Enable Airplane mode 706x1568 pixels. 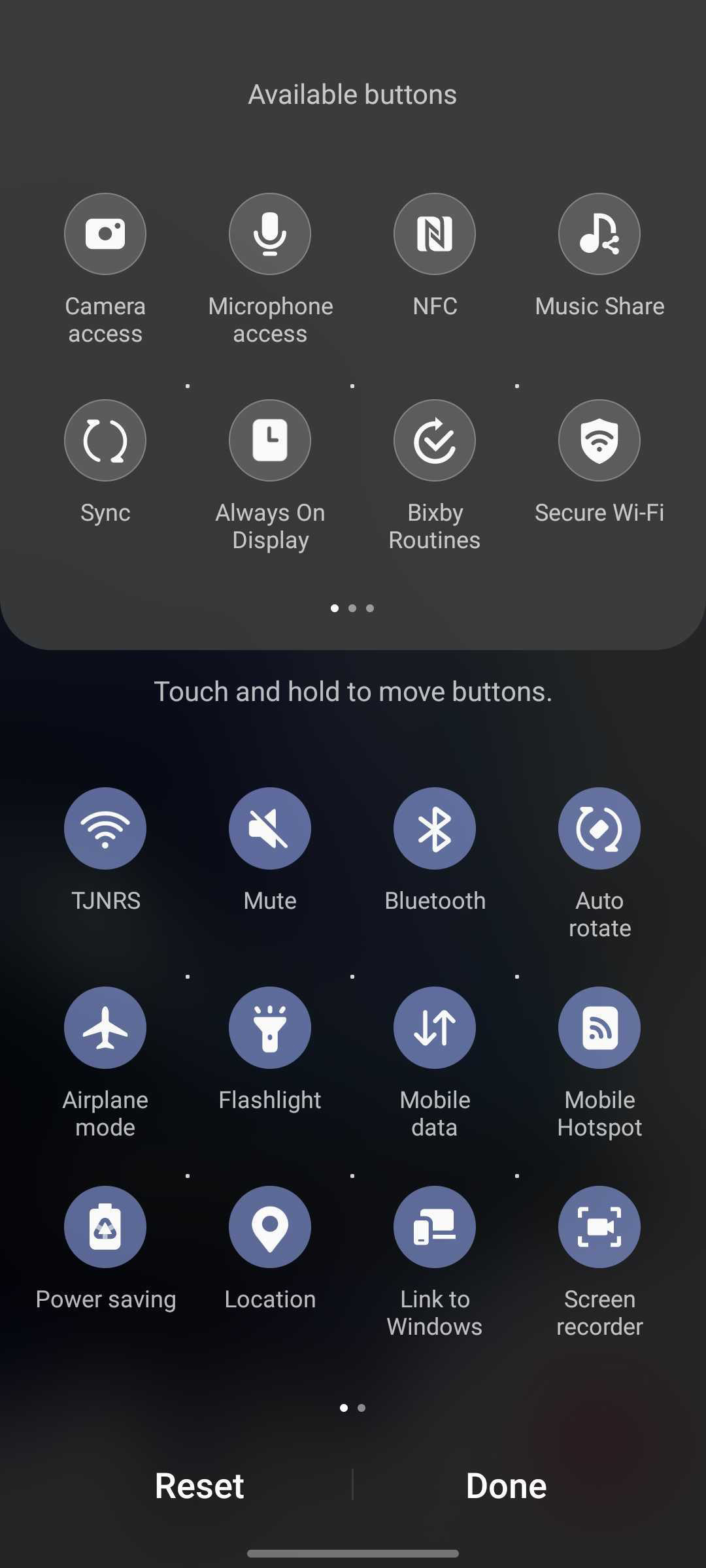pos(105,1028)
